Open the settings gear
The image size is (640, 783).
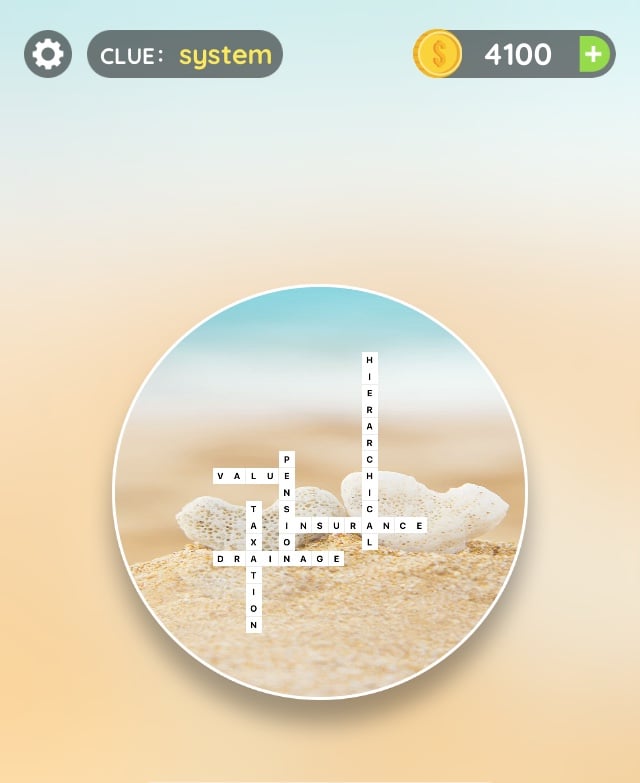coord(48,54)
